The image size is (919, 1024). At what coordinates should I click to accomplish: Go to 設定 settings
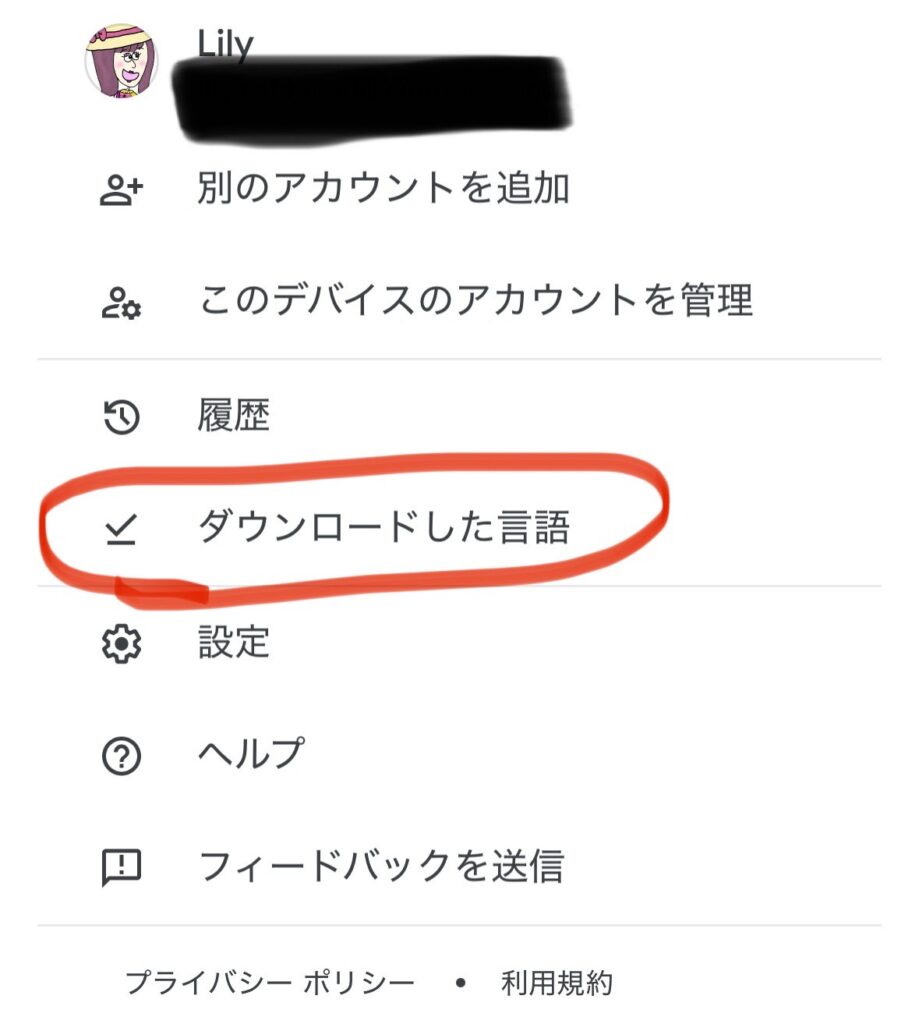[234, 642]
